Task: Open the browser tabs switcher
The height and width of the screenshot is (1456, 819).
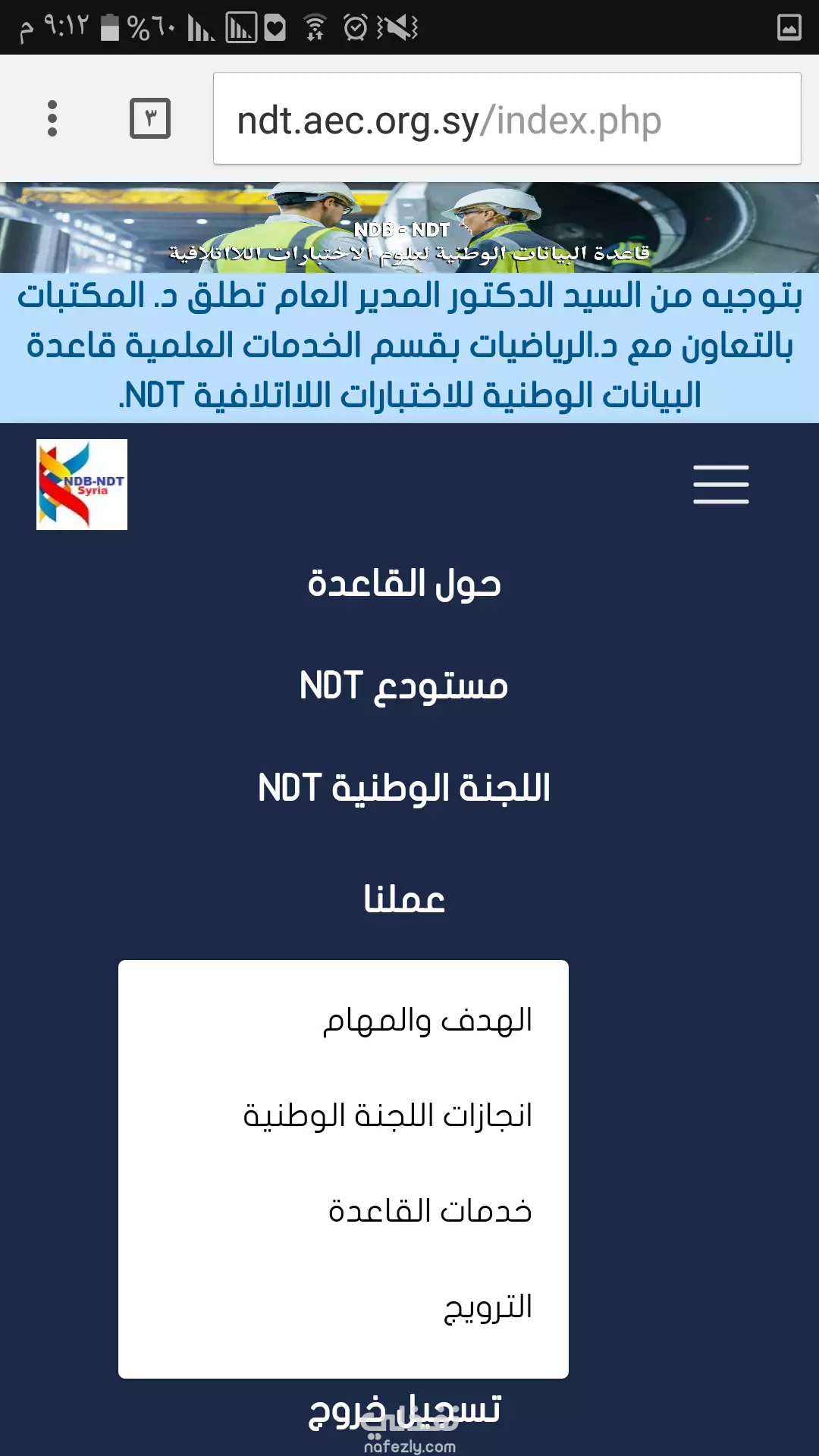Action: click(x=150, y=118)
